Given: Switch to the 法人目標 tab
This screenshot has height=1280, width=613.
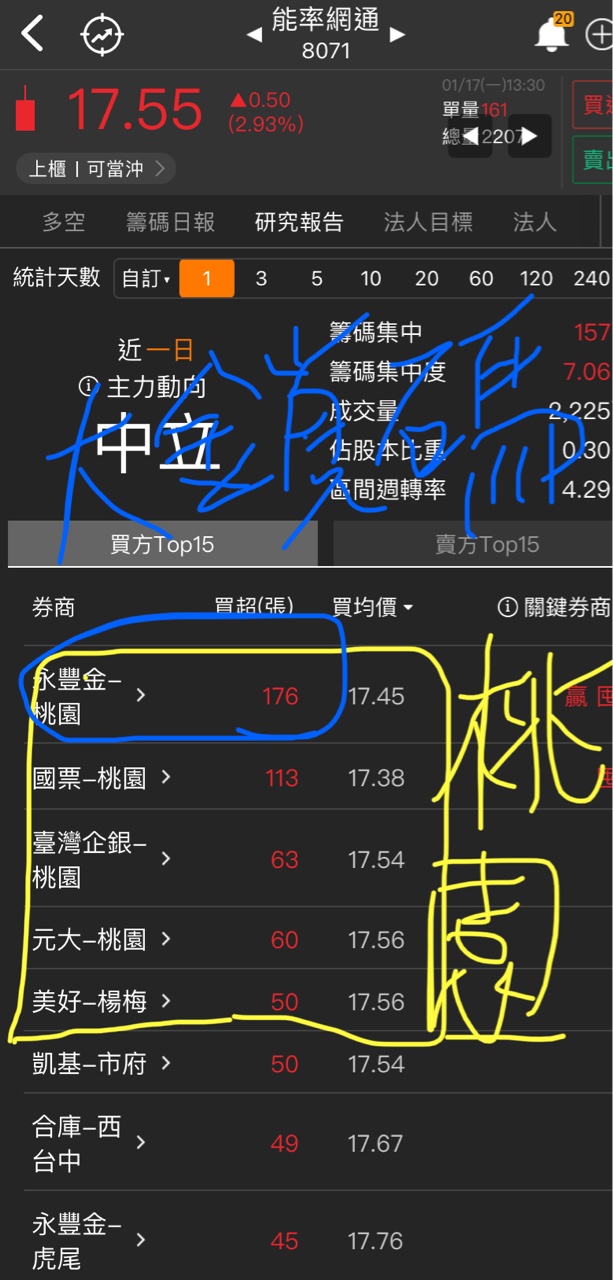Looking at the screenshot, I should tap(428, 222).
